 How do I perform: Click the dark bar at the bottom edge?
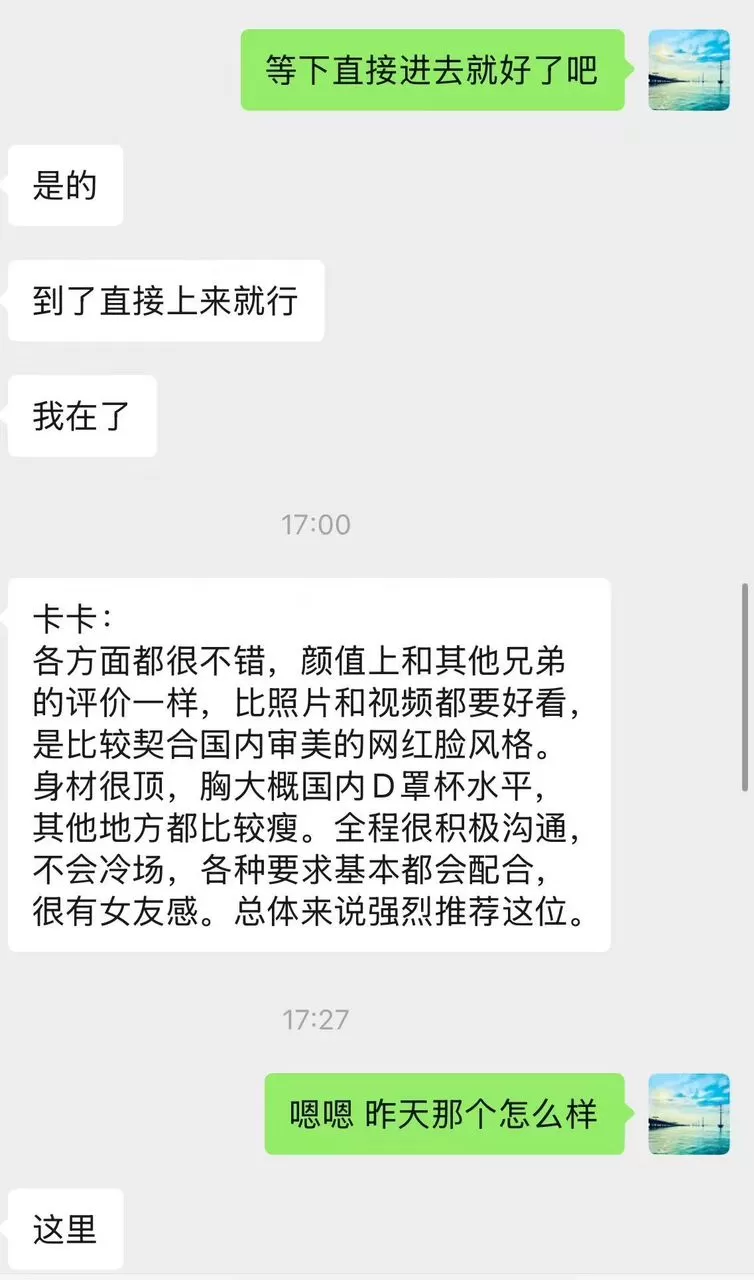(x=377, y=1276)
